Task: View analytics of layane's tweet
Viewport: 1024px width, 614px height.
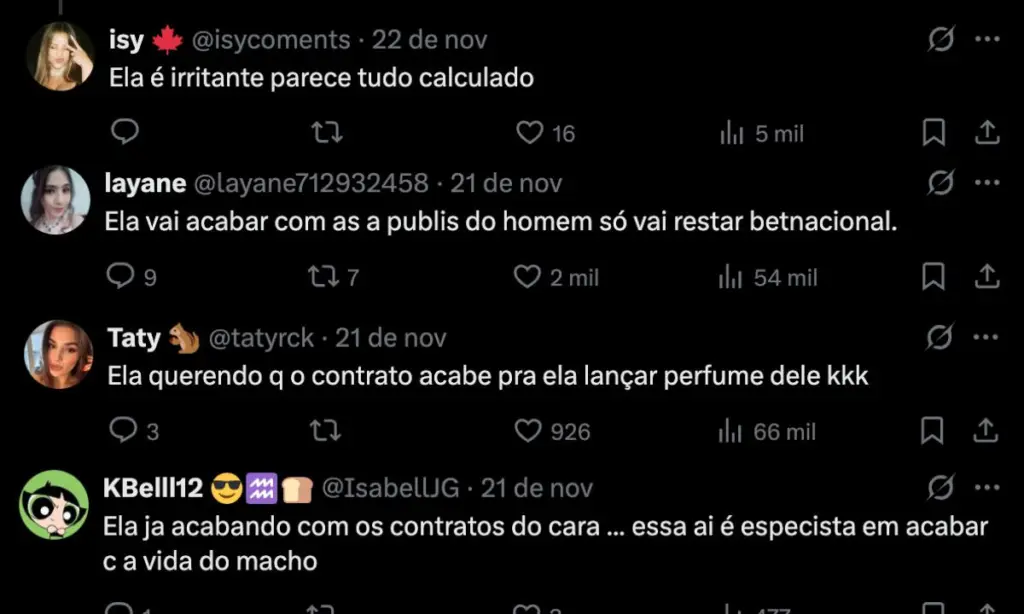Action: [x=731, y=277]
